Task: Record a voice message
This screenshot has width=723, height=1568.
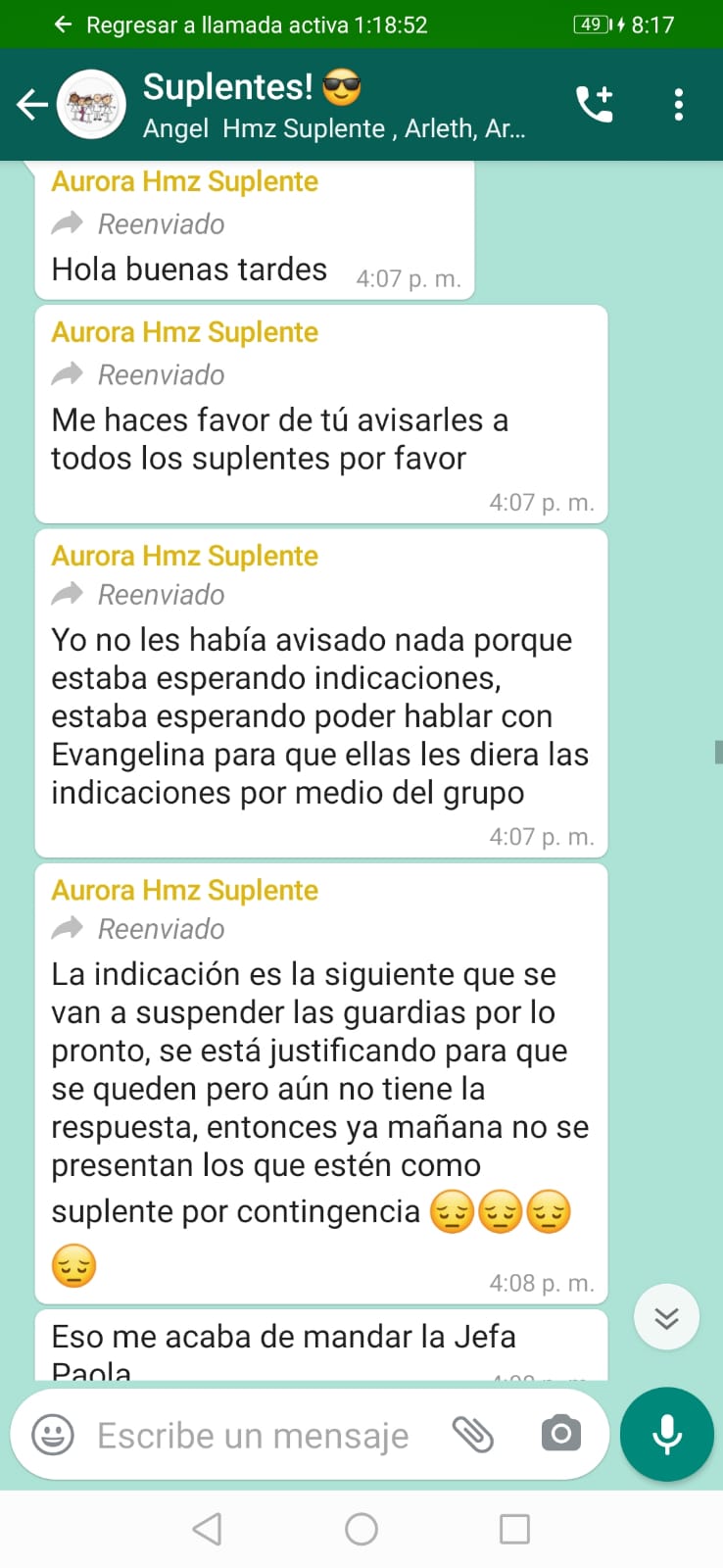Action: point(667,1435)
